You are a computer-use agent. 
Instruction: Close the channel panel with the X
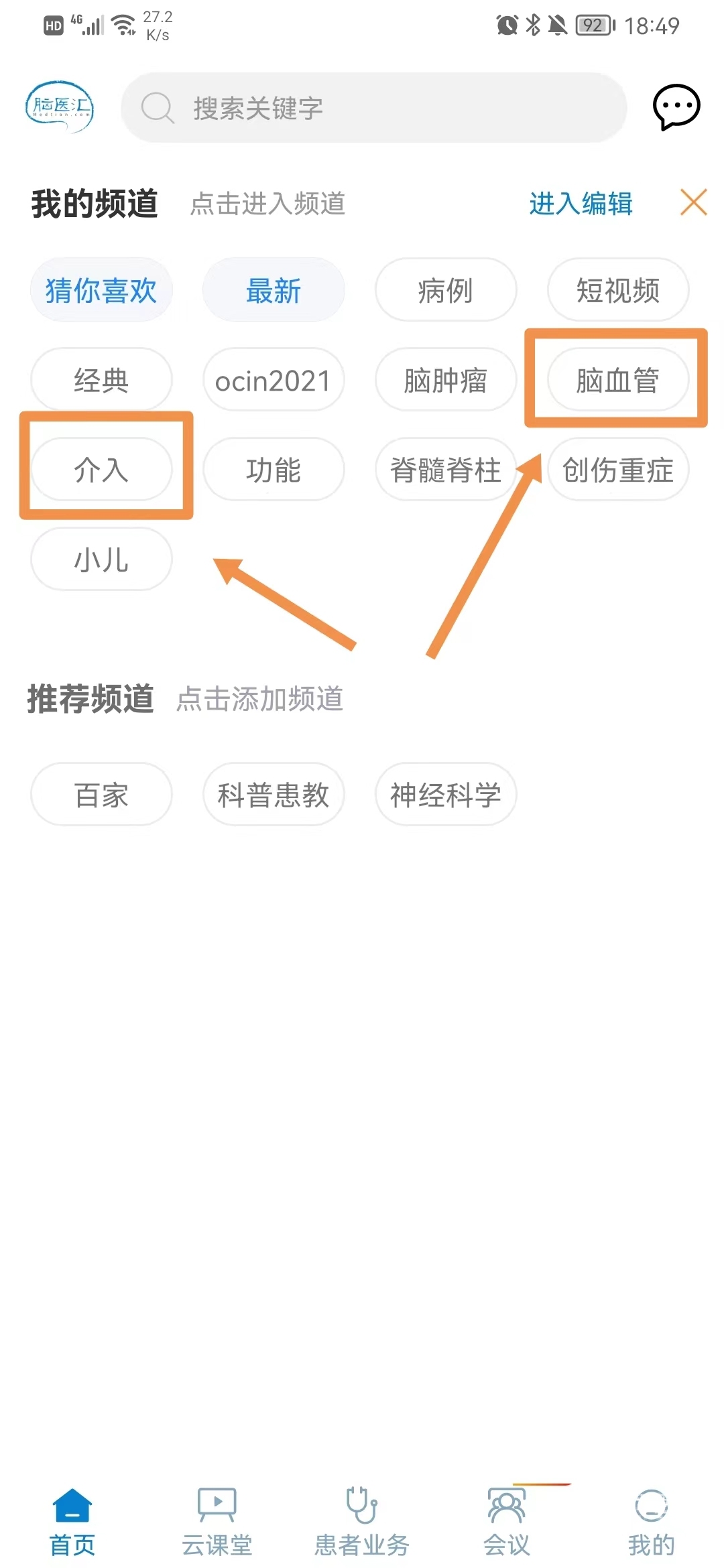point(693,202)
